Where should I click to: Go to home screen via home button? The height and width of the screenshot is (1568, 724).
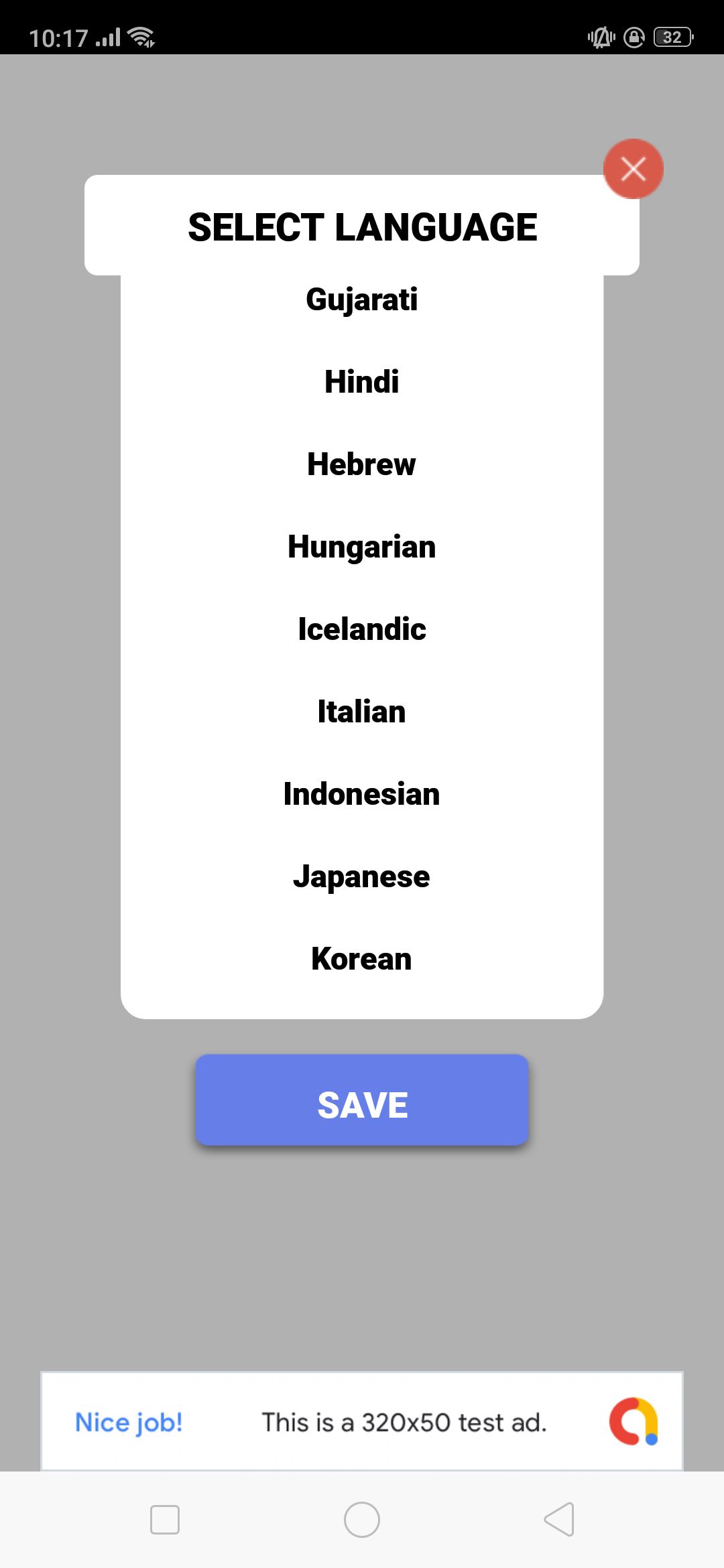click(362, 1519)
